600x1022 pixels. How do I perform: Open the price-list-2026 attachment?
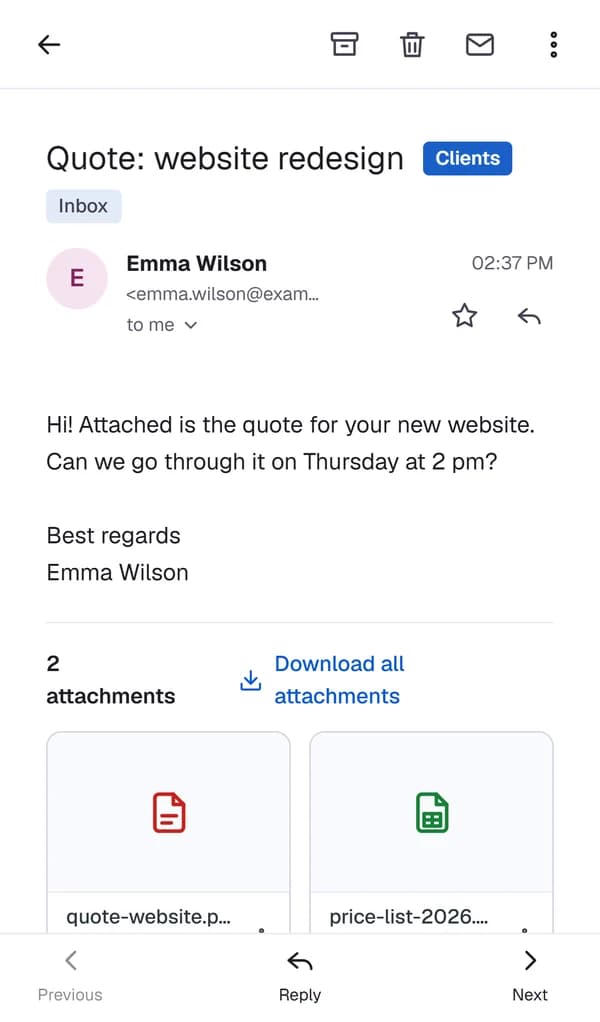tap(431, 832)
